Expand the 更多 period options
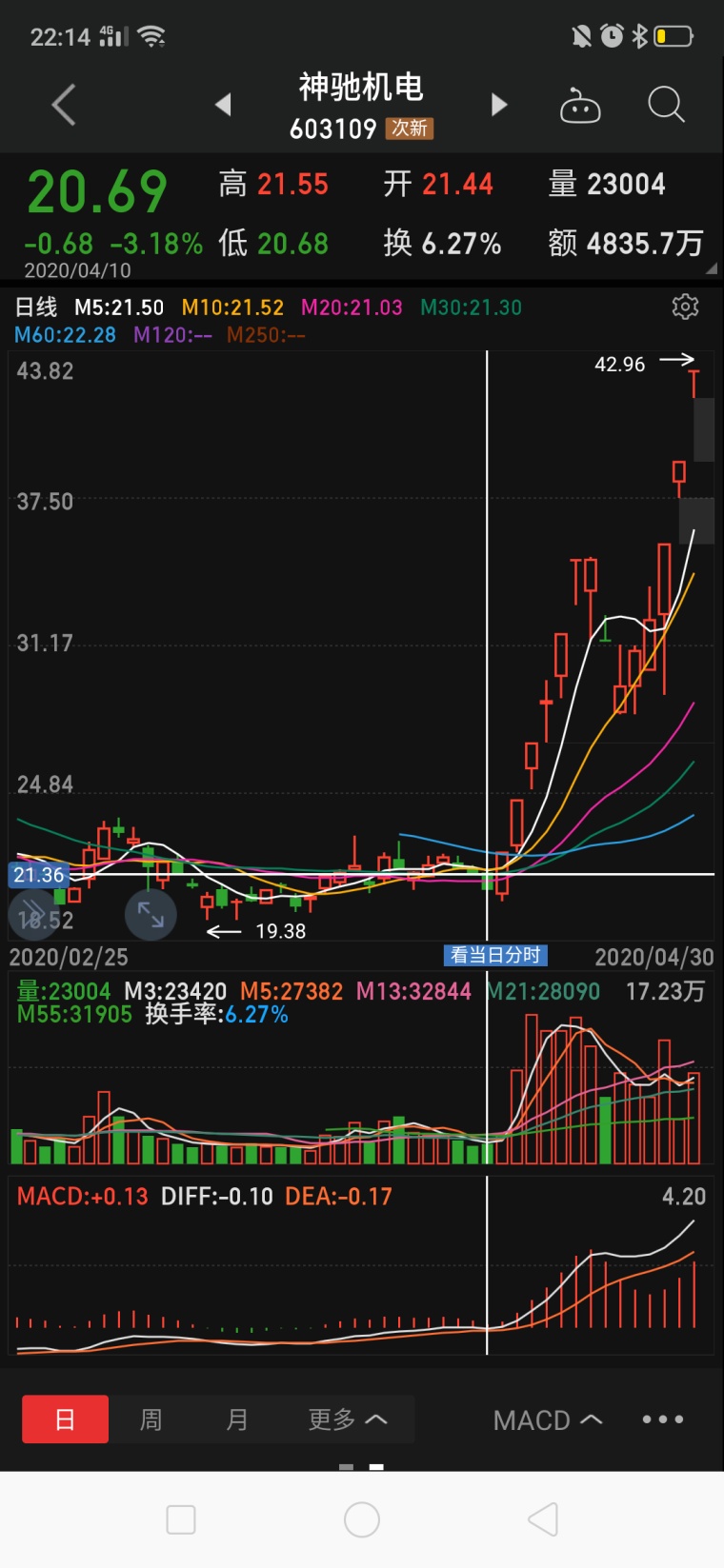 pyautogui.click(x=348, y=1419)
